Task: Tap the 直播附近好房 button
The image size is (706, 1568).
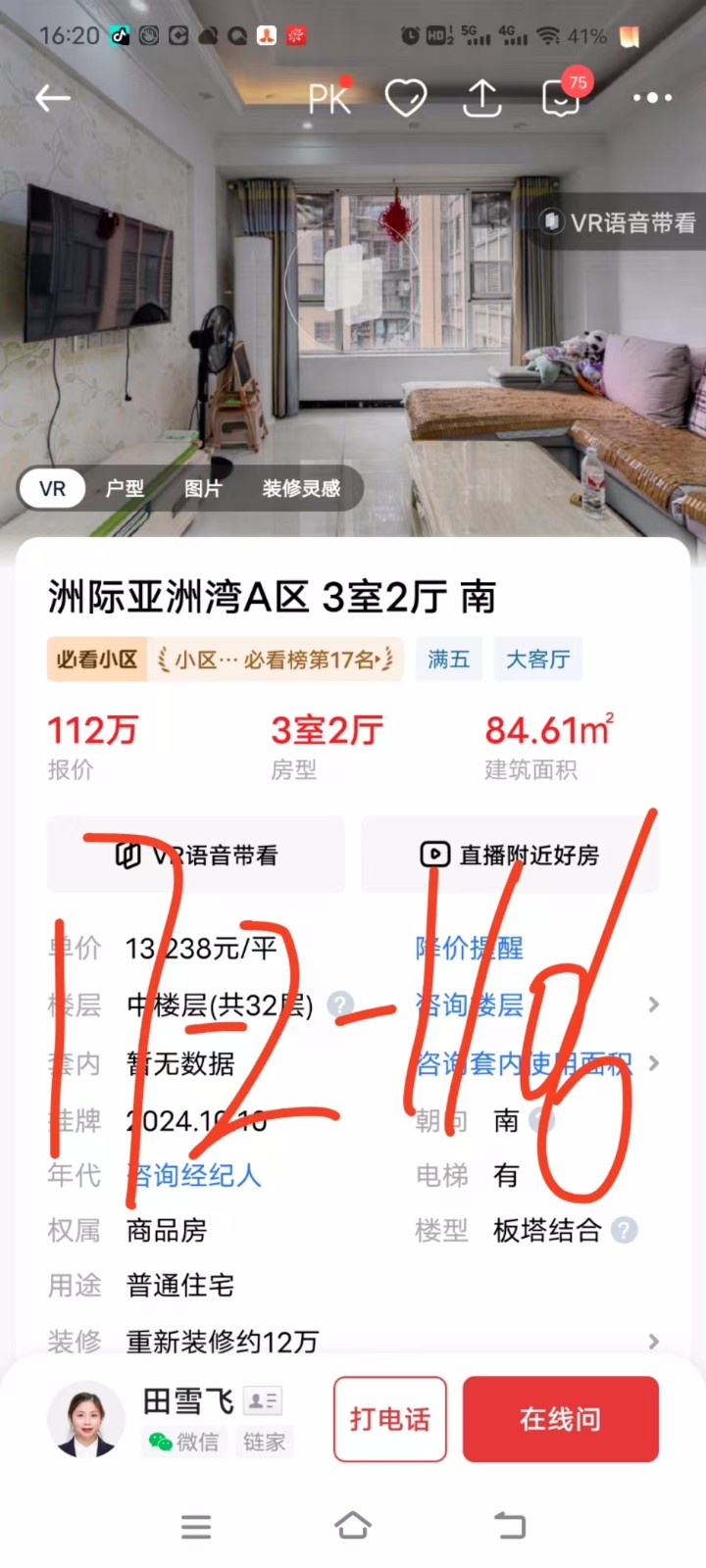Action: [x=510, y=855]
